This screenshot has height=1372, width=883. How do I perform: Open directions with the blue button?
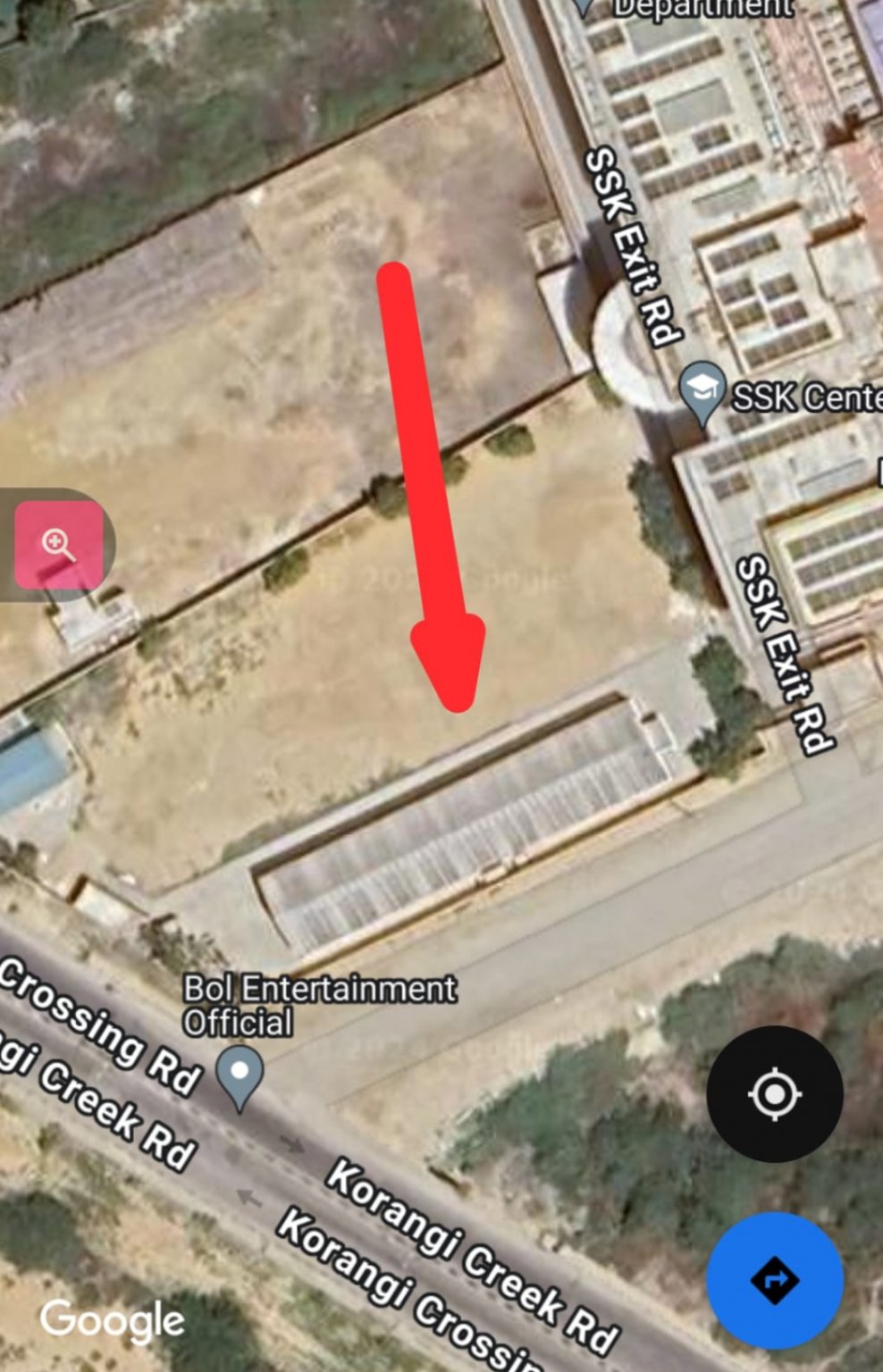coord(774,1280)
